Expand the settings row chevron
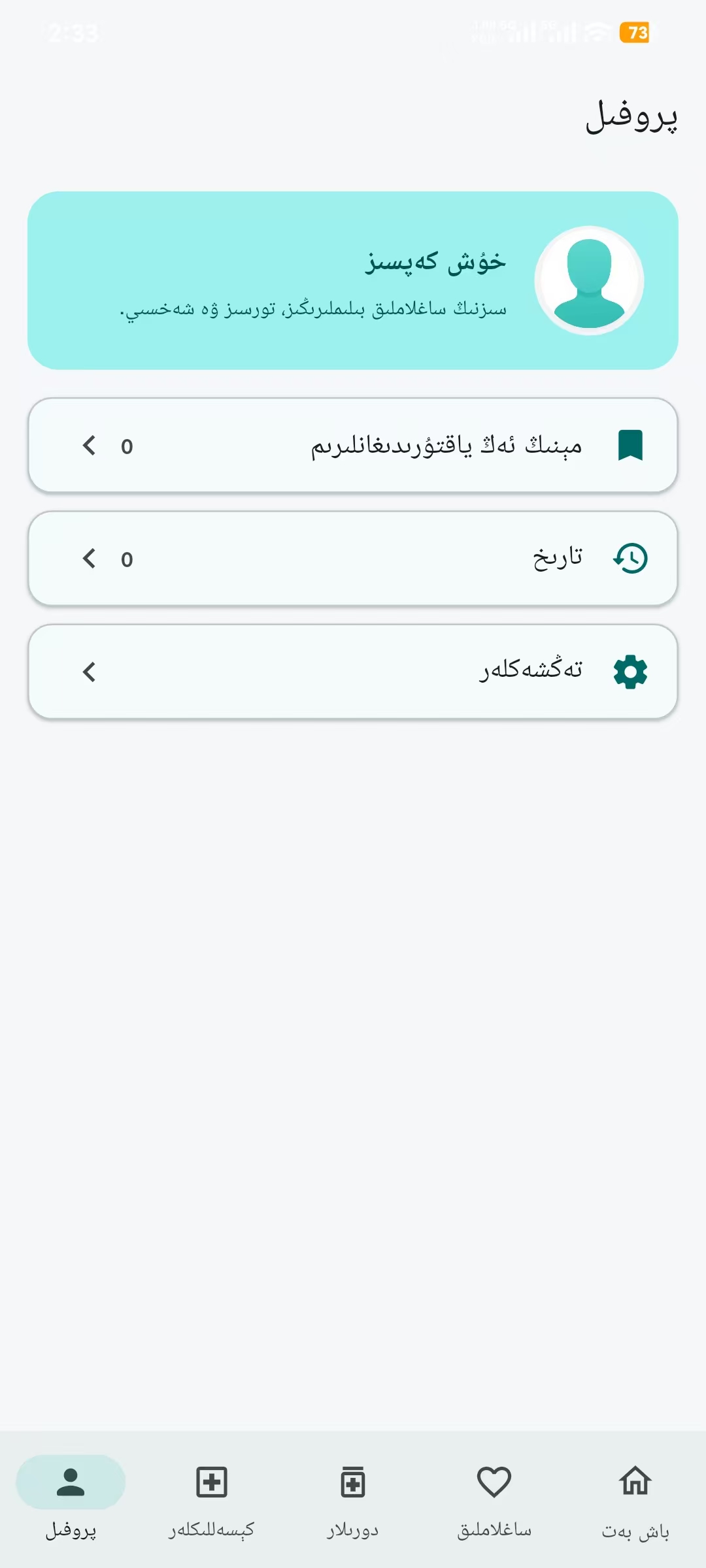 point(89,671)
